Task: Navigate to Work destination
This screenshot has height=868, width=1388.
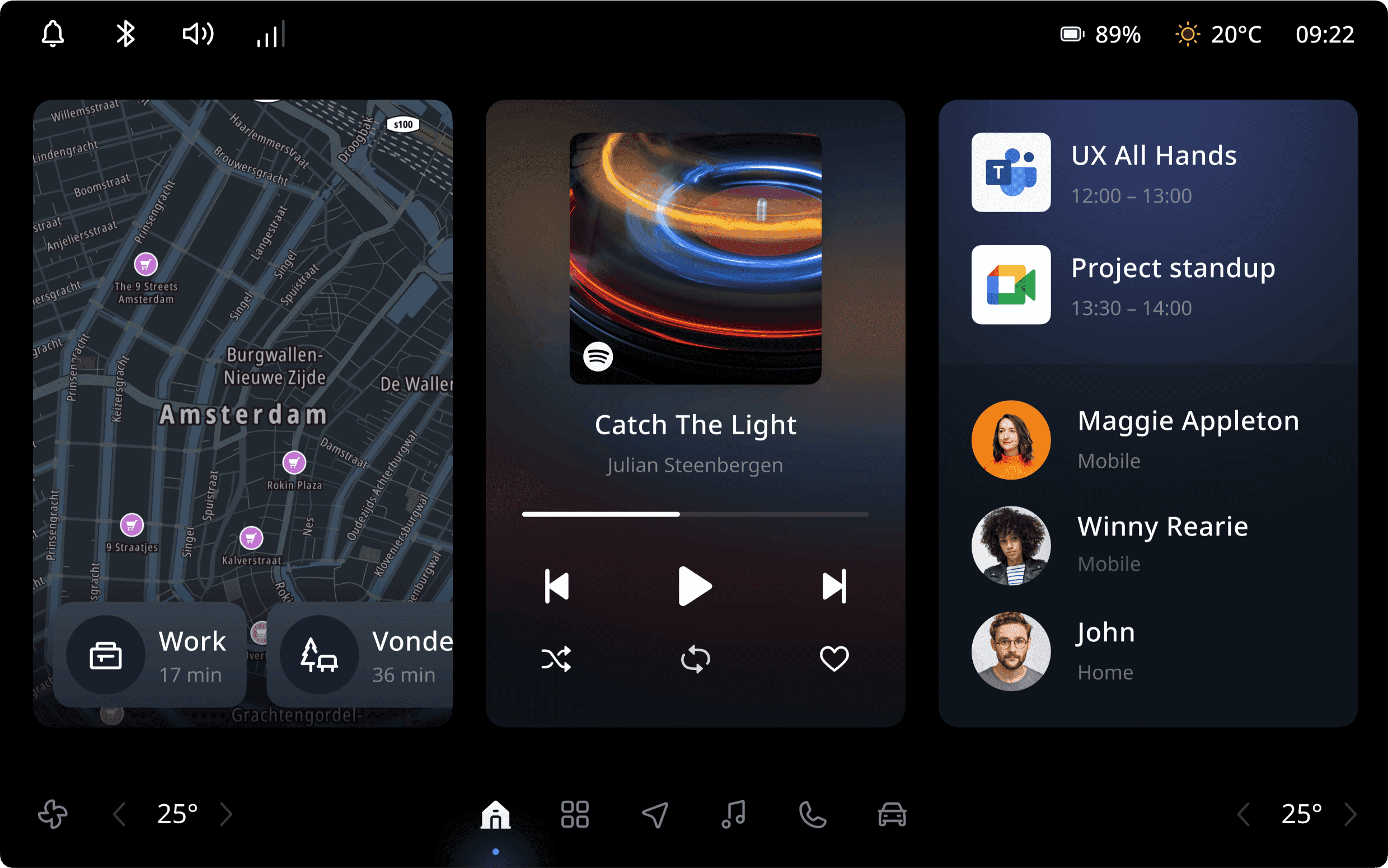Action: (151, 655)
